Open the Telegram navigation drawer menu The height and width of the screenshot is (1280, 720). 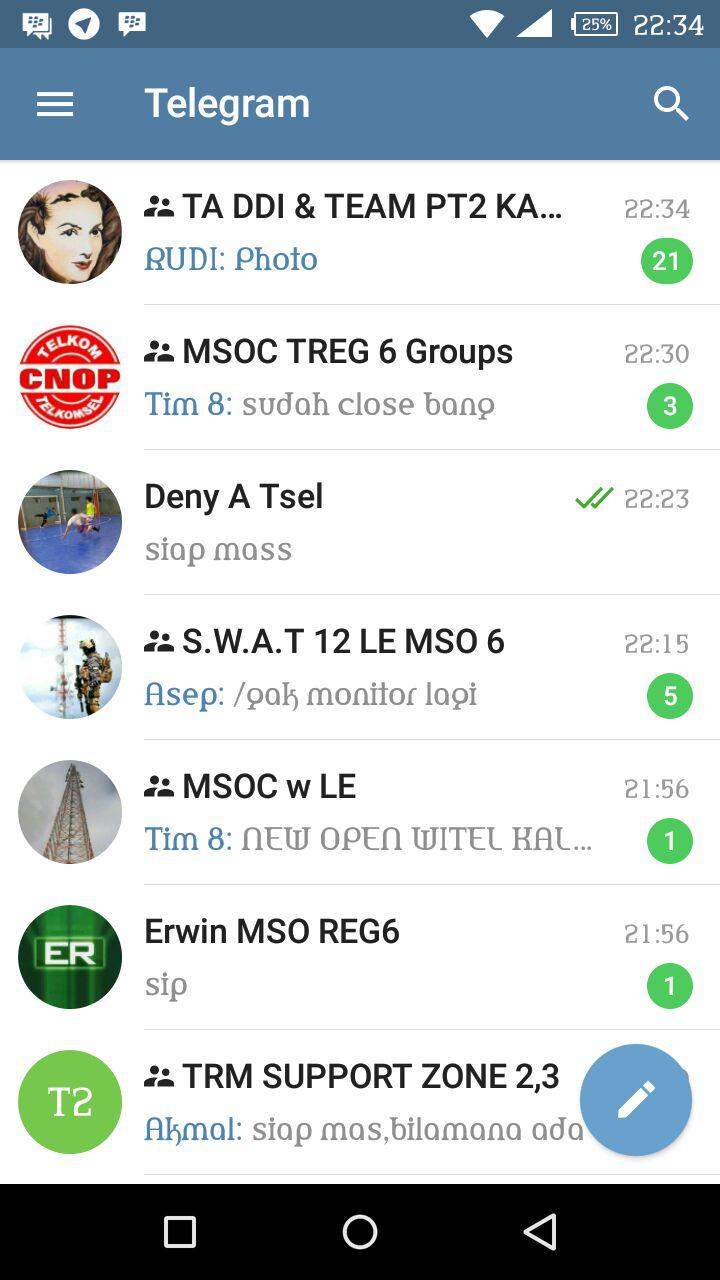coord(54,104)
